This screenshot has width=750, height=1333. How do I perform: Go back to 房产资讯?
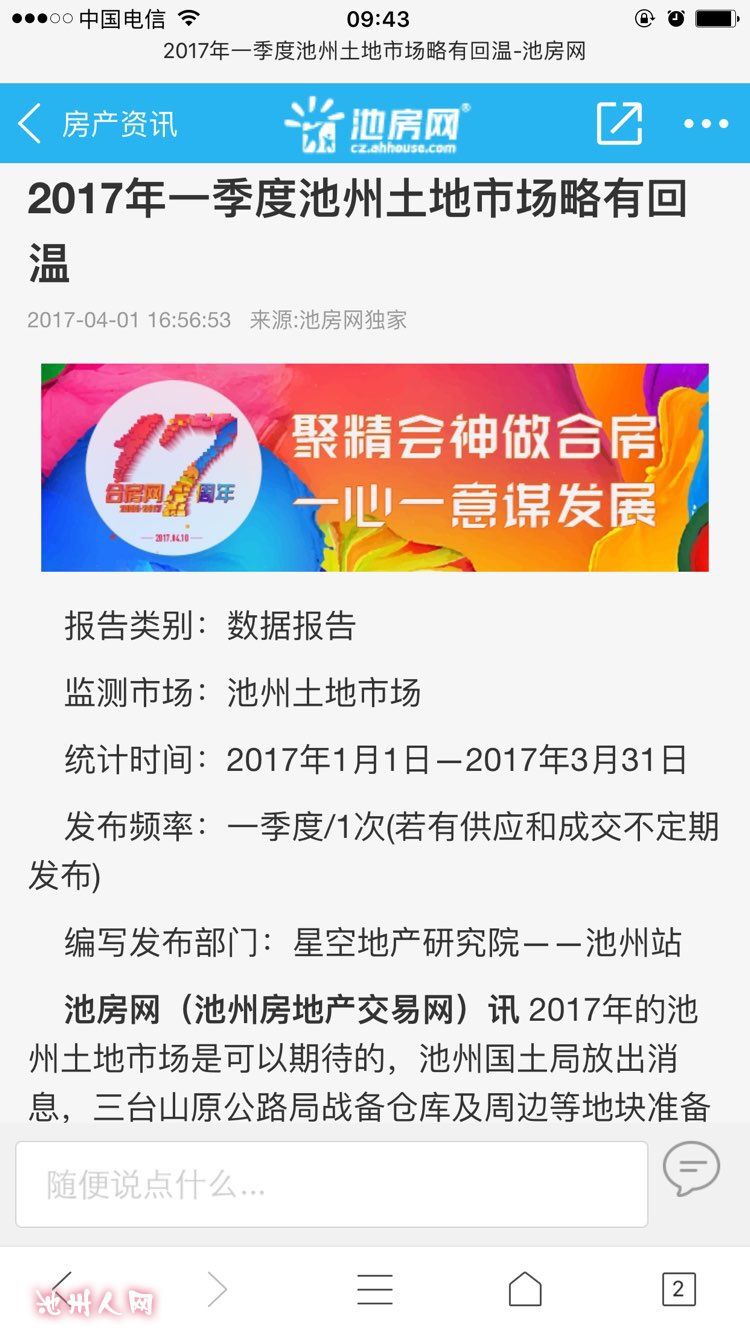pos(95,124)
